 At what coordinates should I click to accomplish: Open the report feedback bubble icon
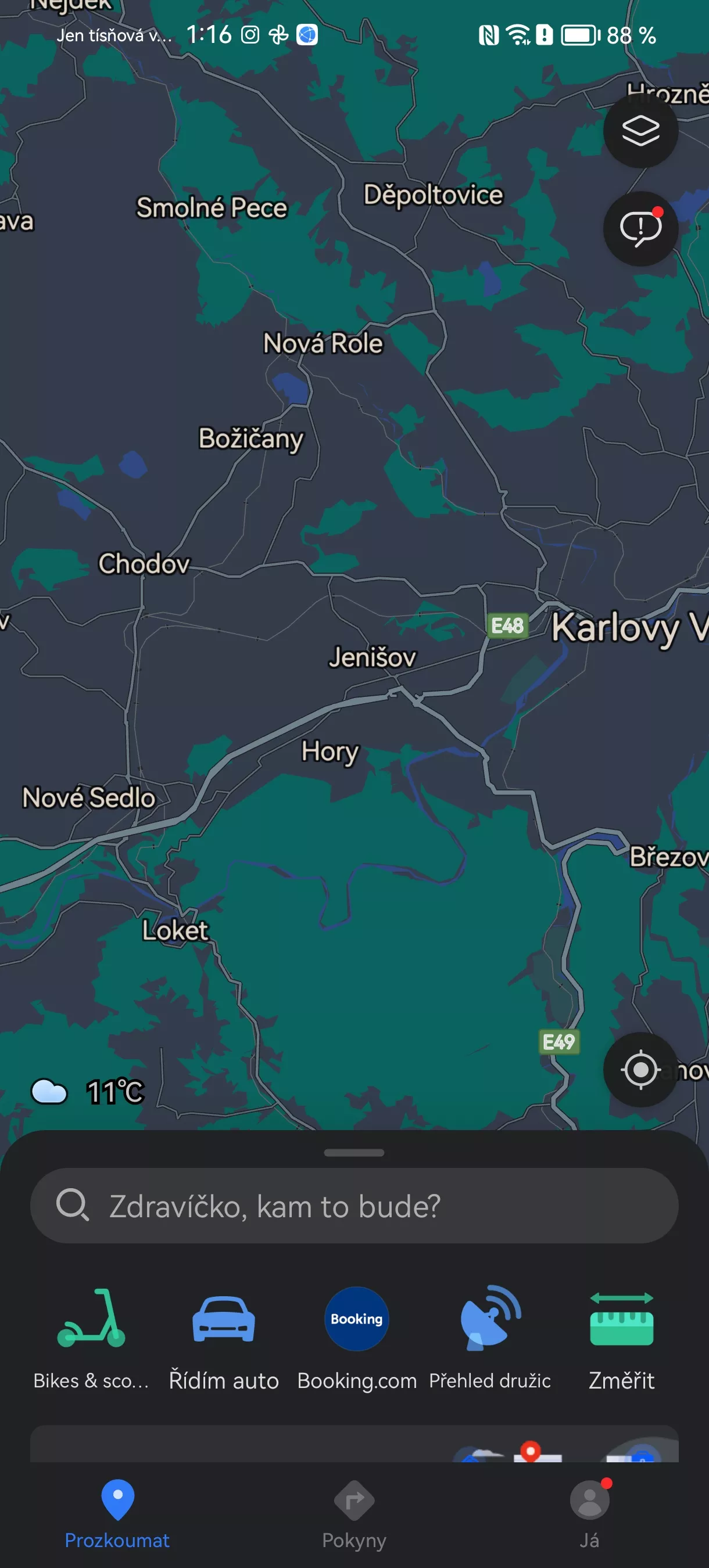point(640,229)
